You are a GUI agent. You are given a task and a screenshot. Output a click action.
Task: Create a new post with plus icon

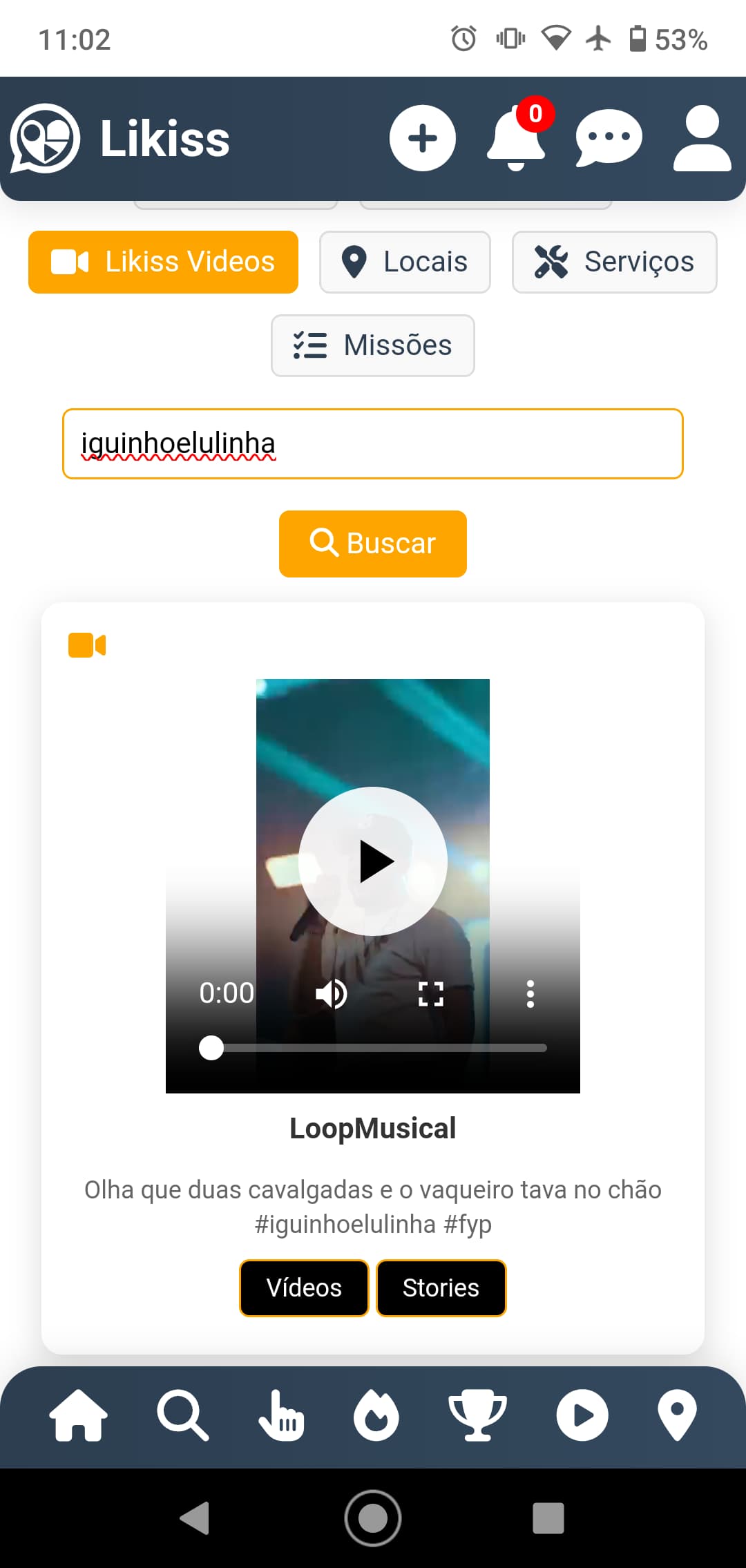422,138
